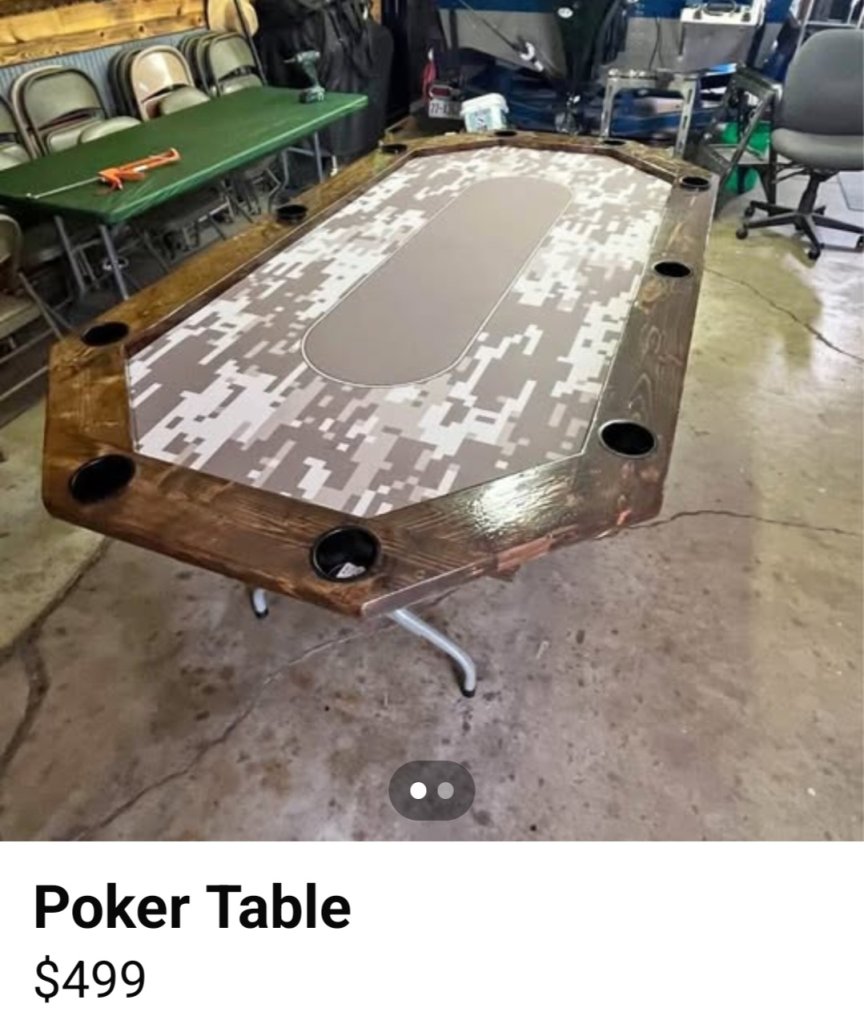Viewport: 864px width, 1024px height.
Task: Tap the photo carousel page indicator dots
Action: tap(432, 790)
